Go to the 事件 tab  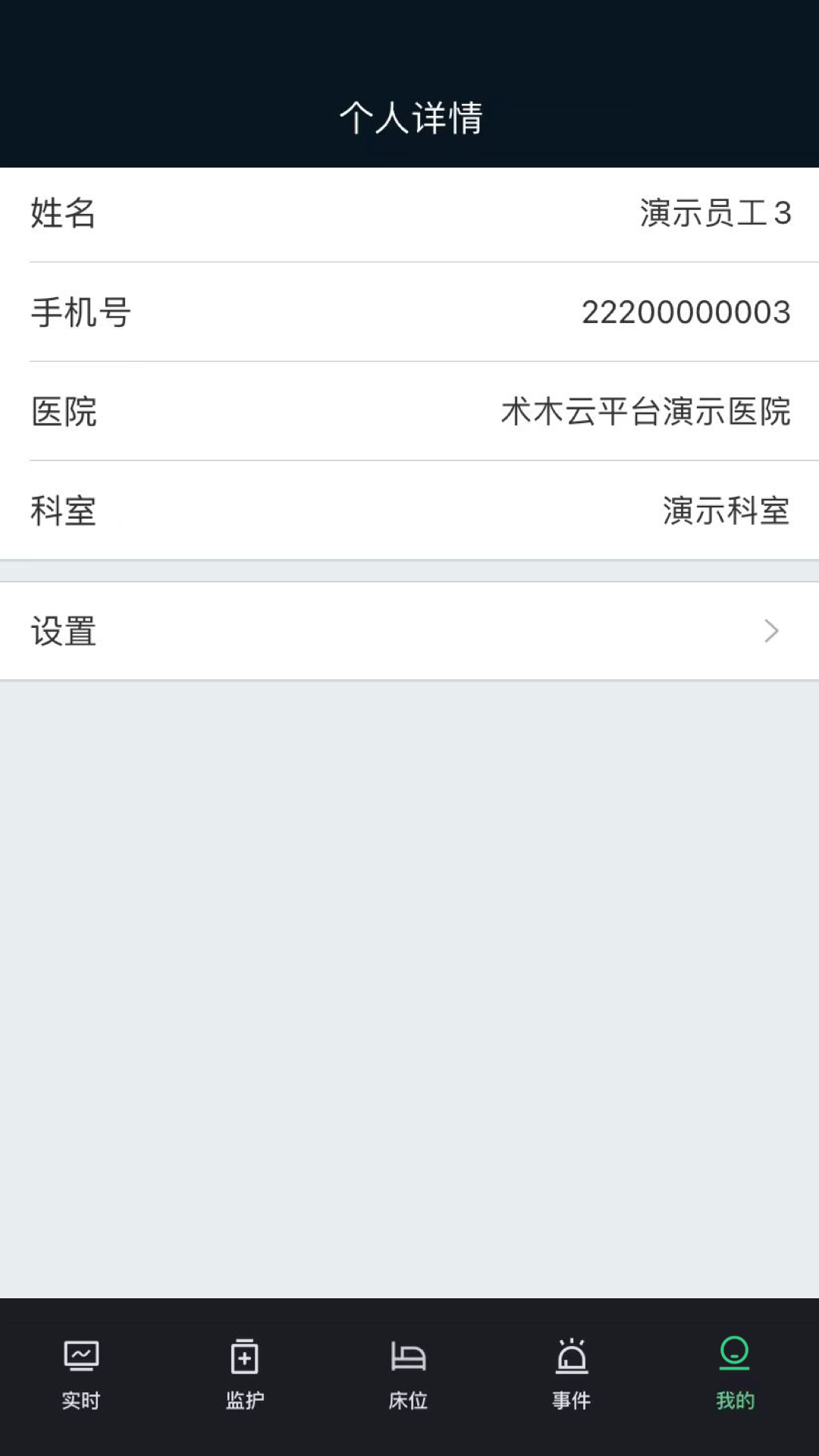(572, 1374)
